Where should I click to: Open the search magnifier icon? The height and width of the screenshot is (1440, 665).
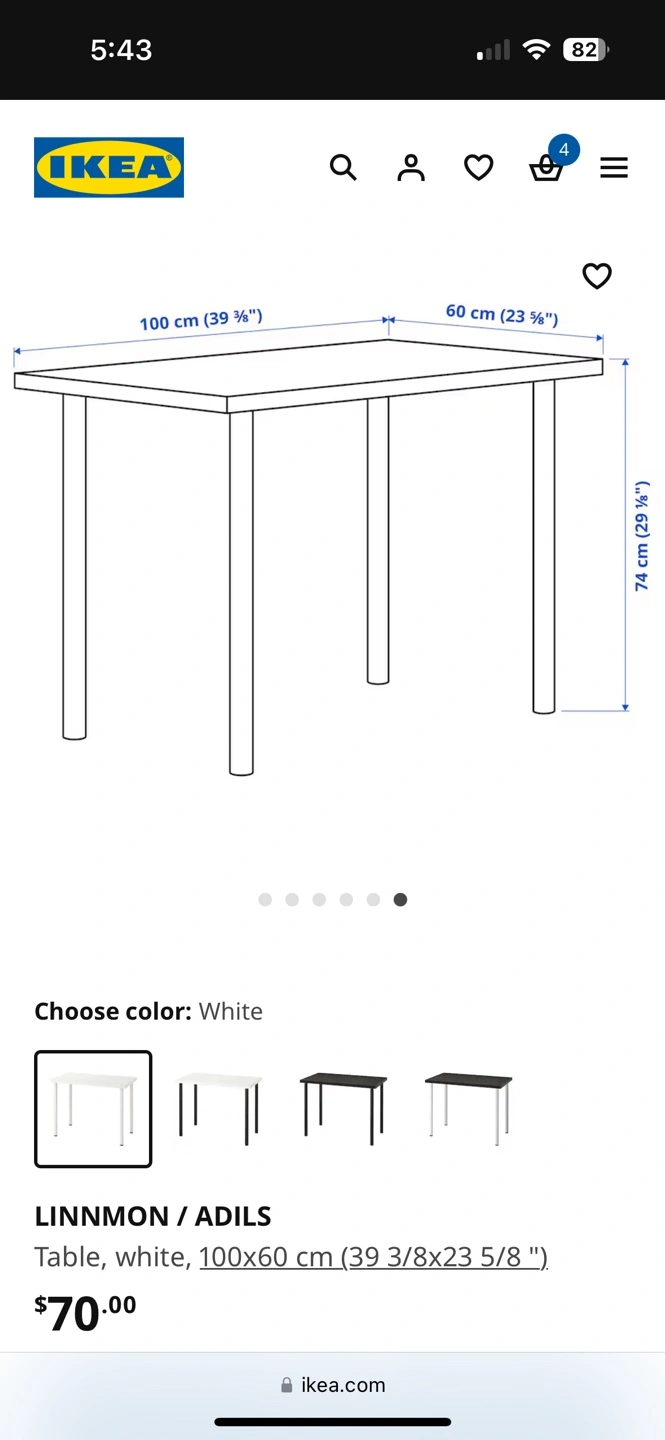343,167
